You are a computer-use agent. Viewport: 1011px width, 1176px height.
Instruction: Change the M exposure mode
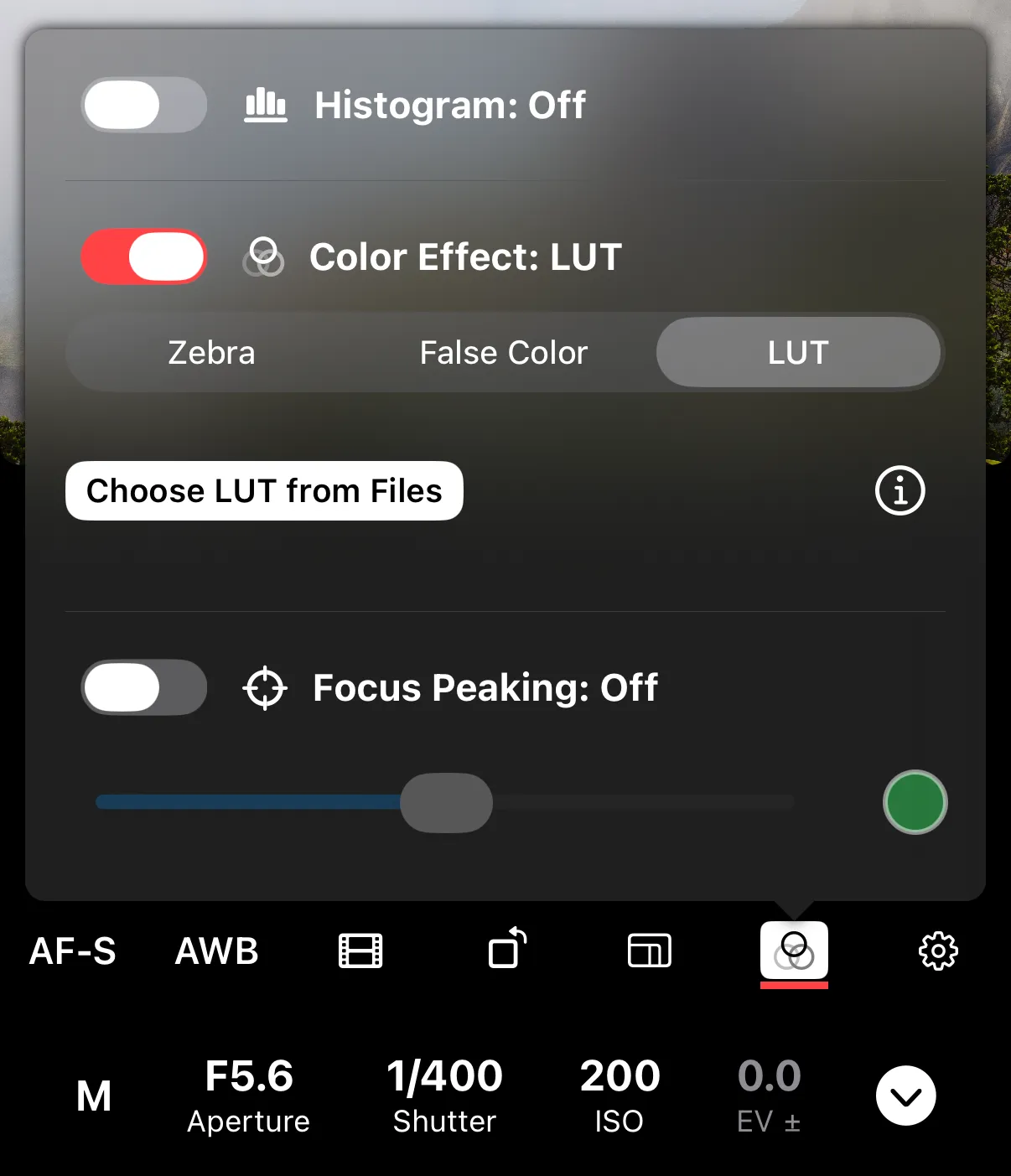pos(94,1096)
